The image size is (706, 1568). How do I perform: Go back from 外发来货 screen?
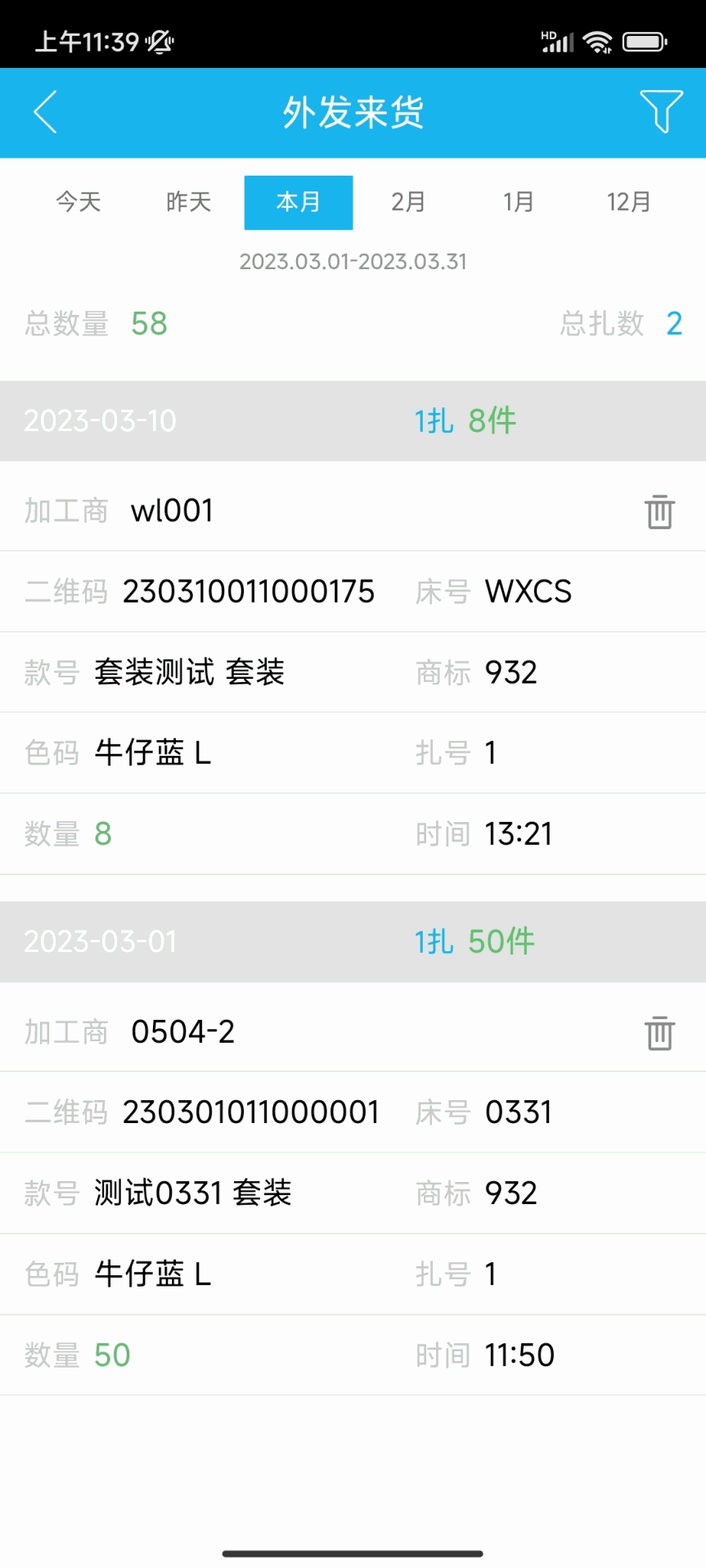click(46, 112)
